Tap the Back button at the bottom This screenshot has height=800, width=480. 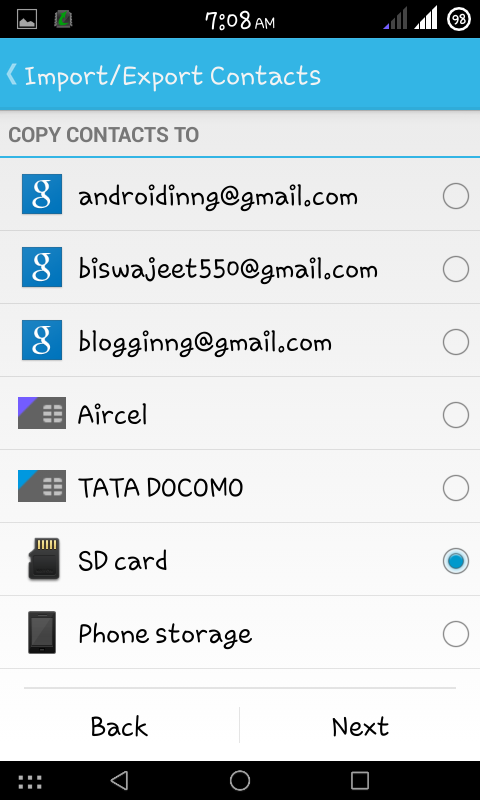tap(119, 726)
